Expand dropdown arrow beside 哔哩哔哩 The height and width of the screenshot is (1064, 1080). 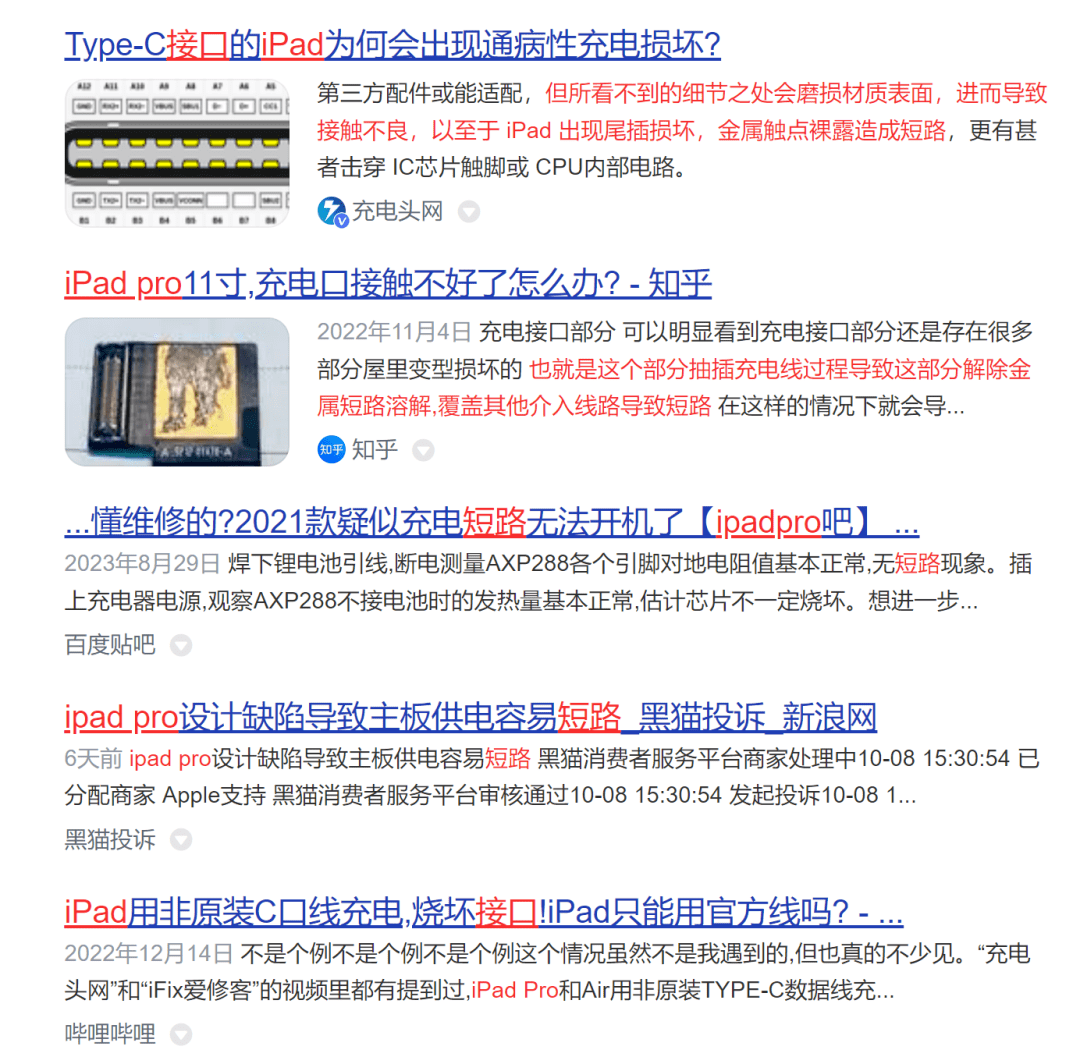point(181,1034)
